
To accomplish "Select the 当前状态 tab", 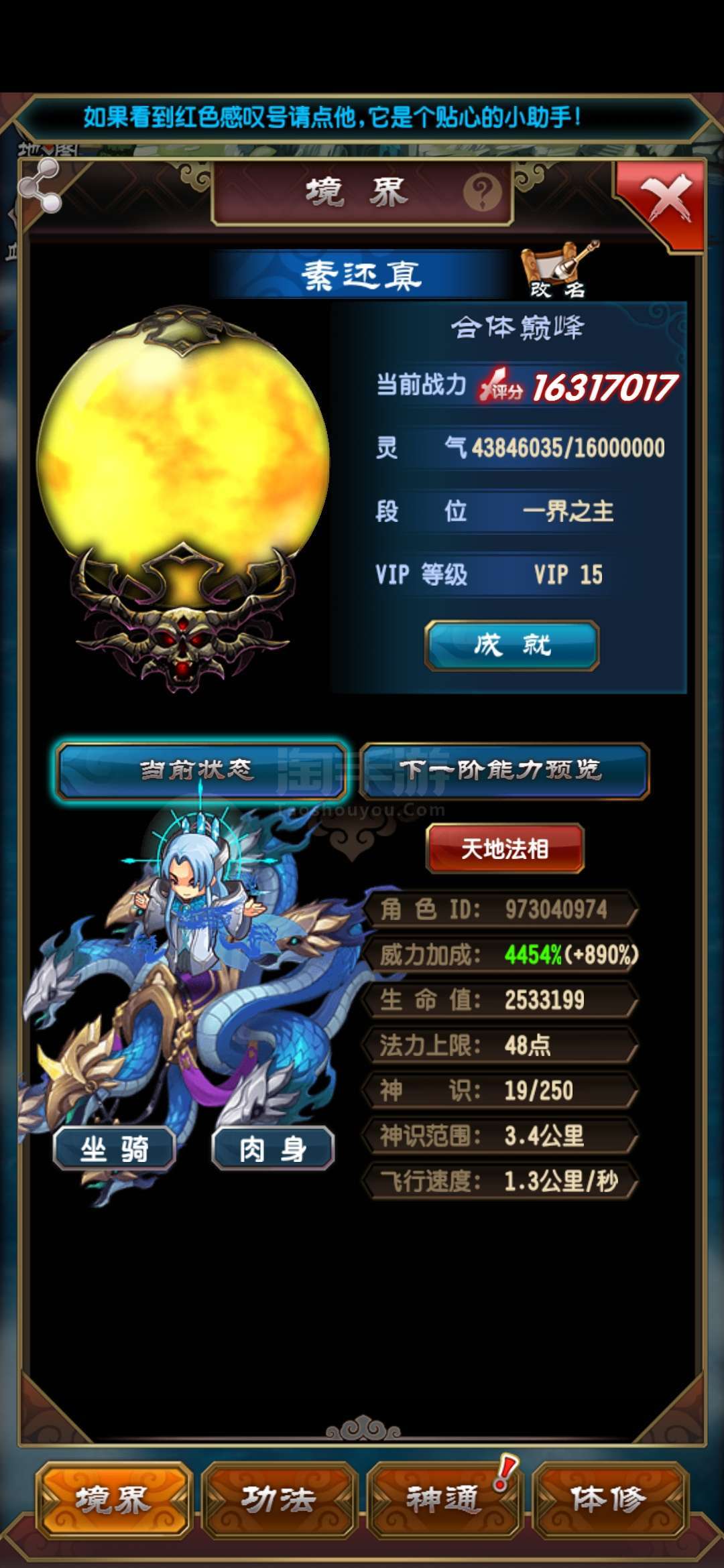I will point(200,770).
